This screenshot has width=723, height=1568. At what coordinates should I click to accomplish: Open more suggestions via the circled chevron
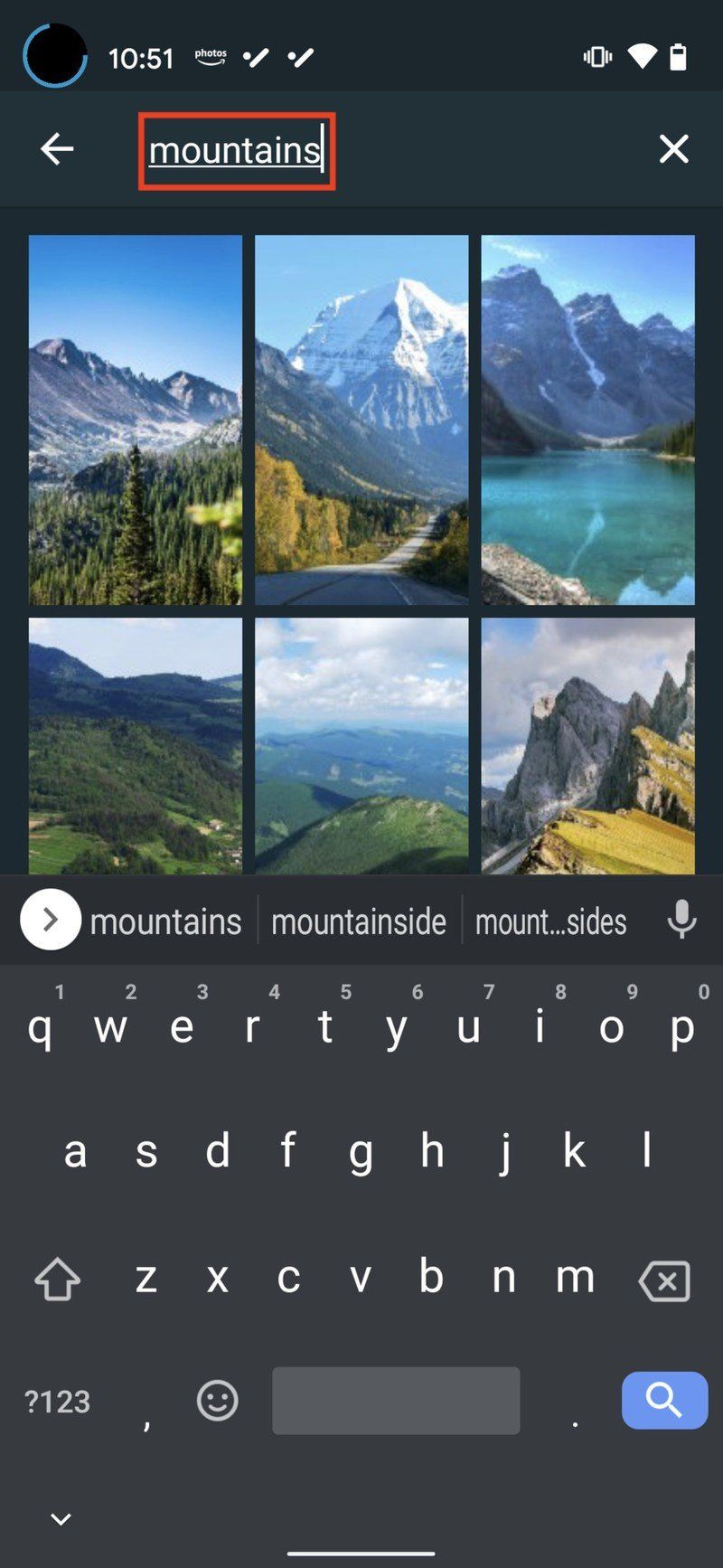coord(50,919)
